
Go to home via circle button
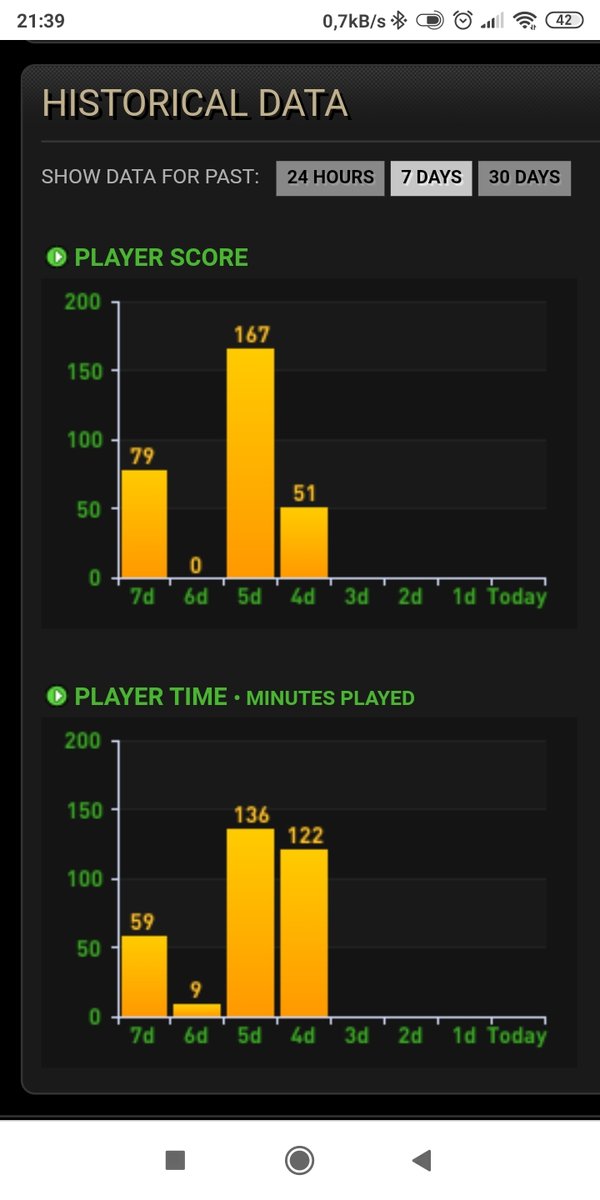(299, 1160)
